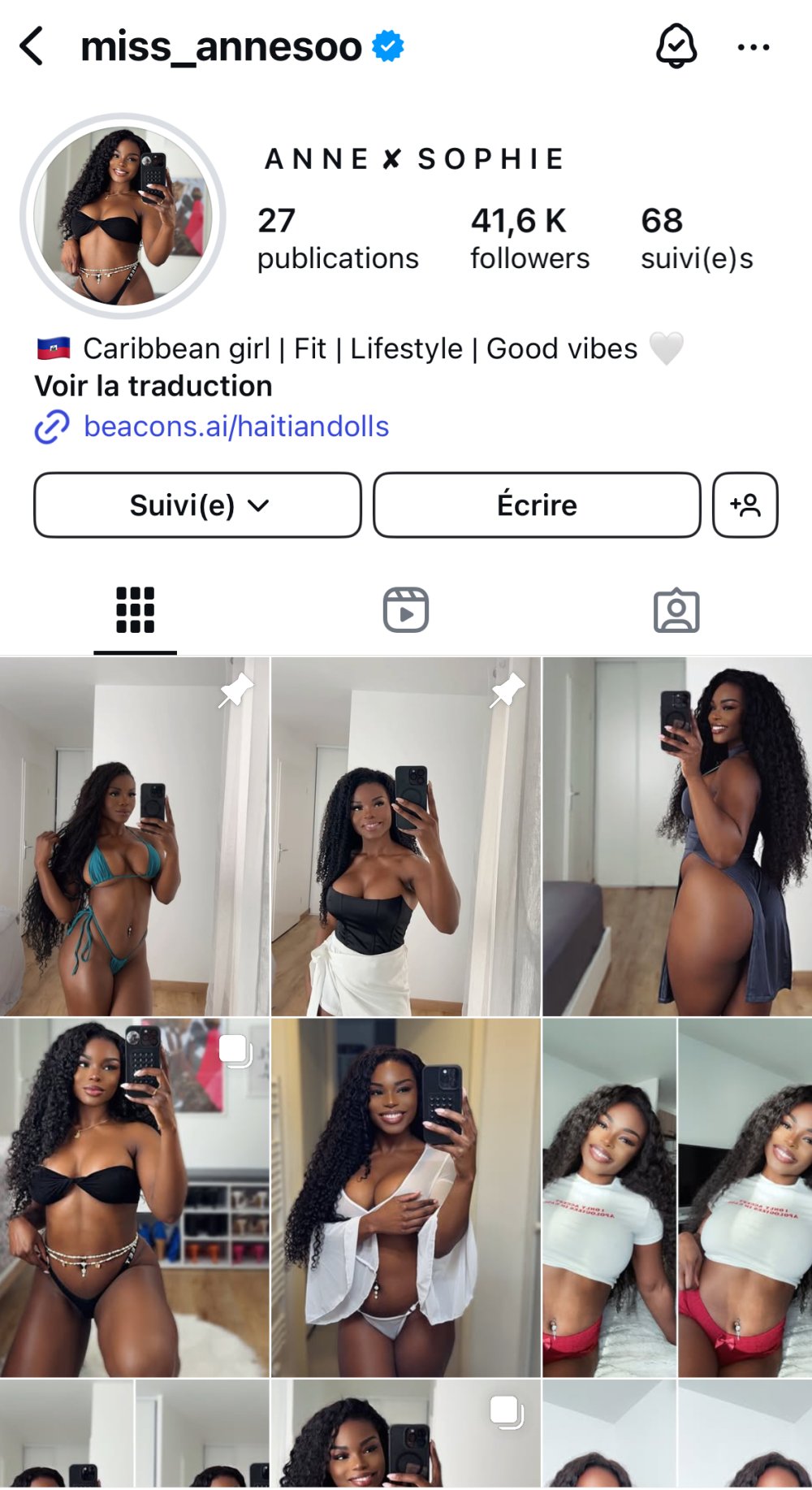Tap Voir la traduction
The width and height of the screenshot is (812, 1490).
pyautogui.click(x=153, y=386)
